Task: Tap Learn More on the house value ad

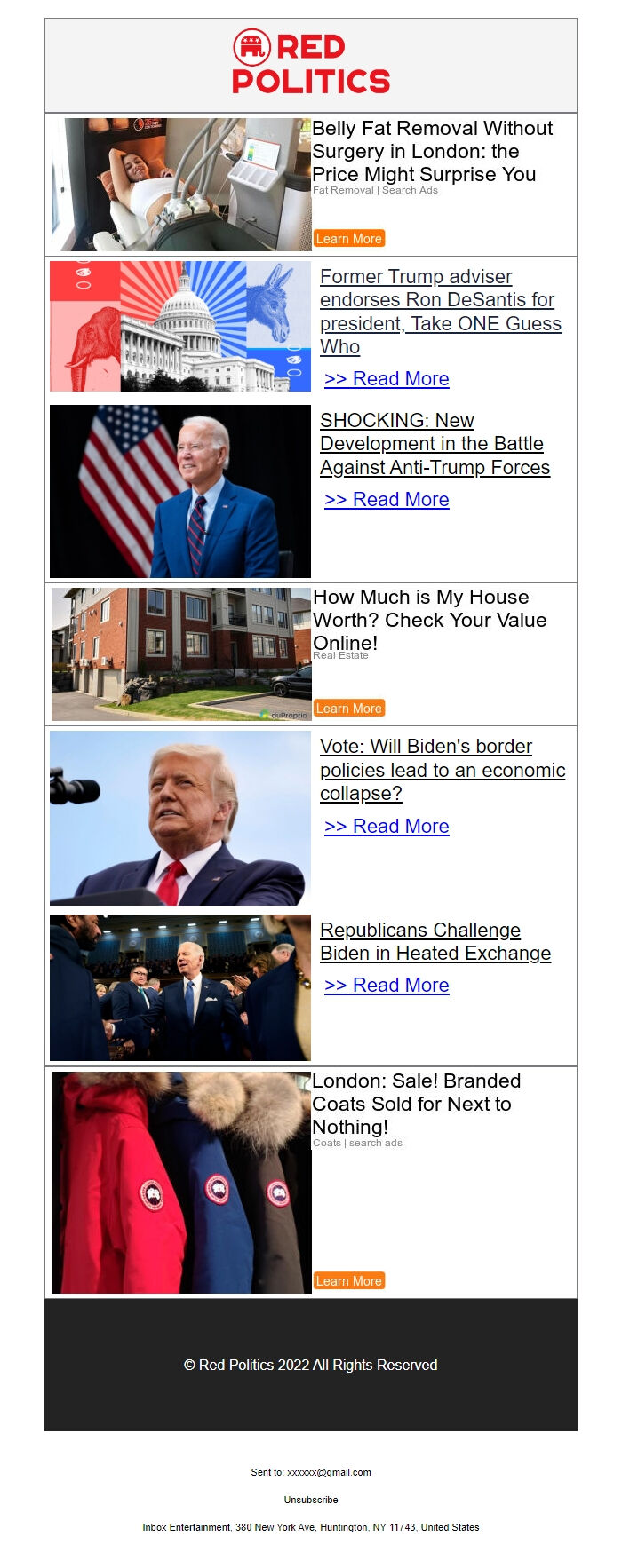Action: click(349, 709)
